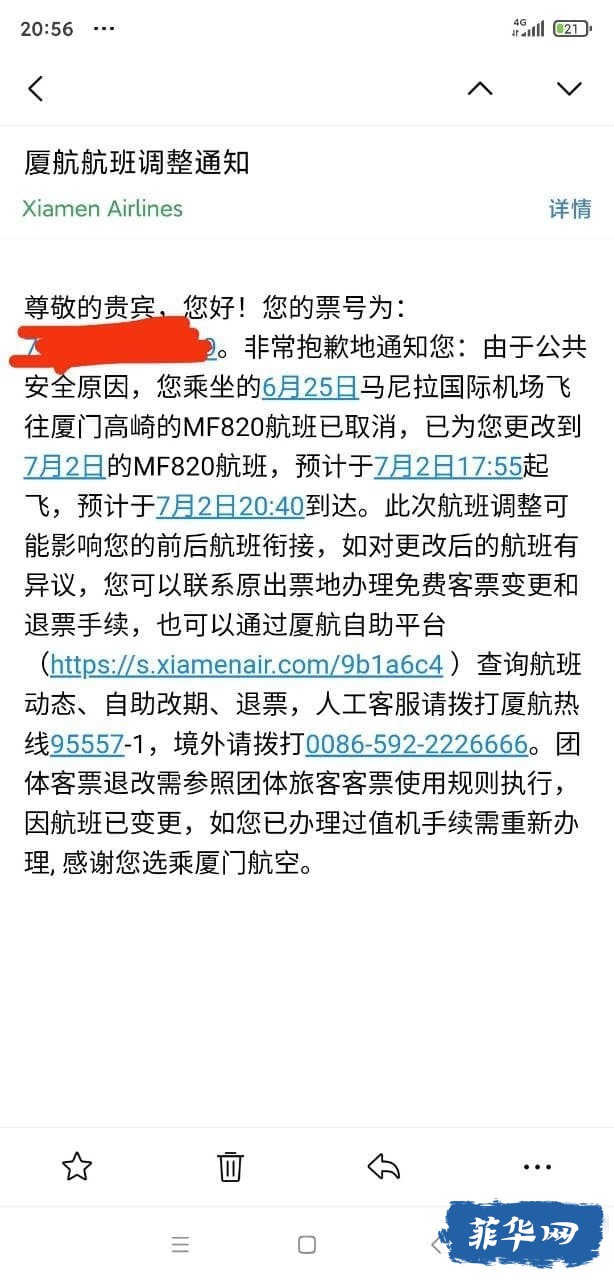Tap the system home button
The width and height of the screenshot is (614, 1280).
click(307, 1245)
